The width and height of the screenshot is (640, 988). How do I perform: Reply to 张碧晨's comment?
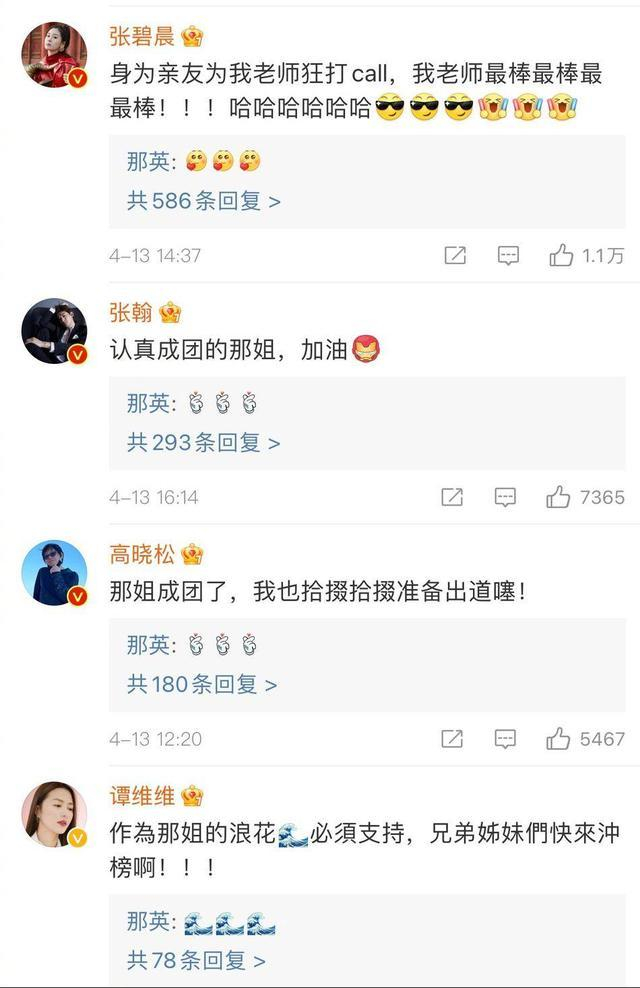tap(508, 256)
